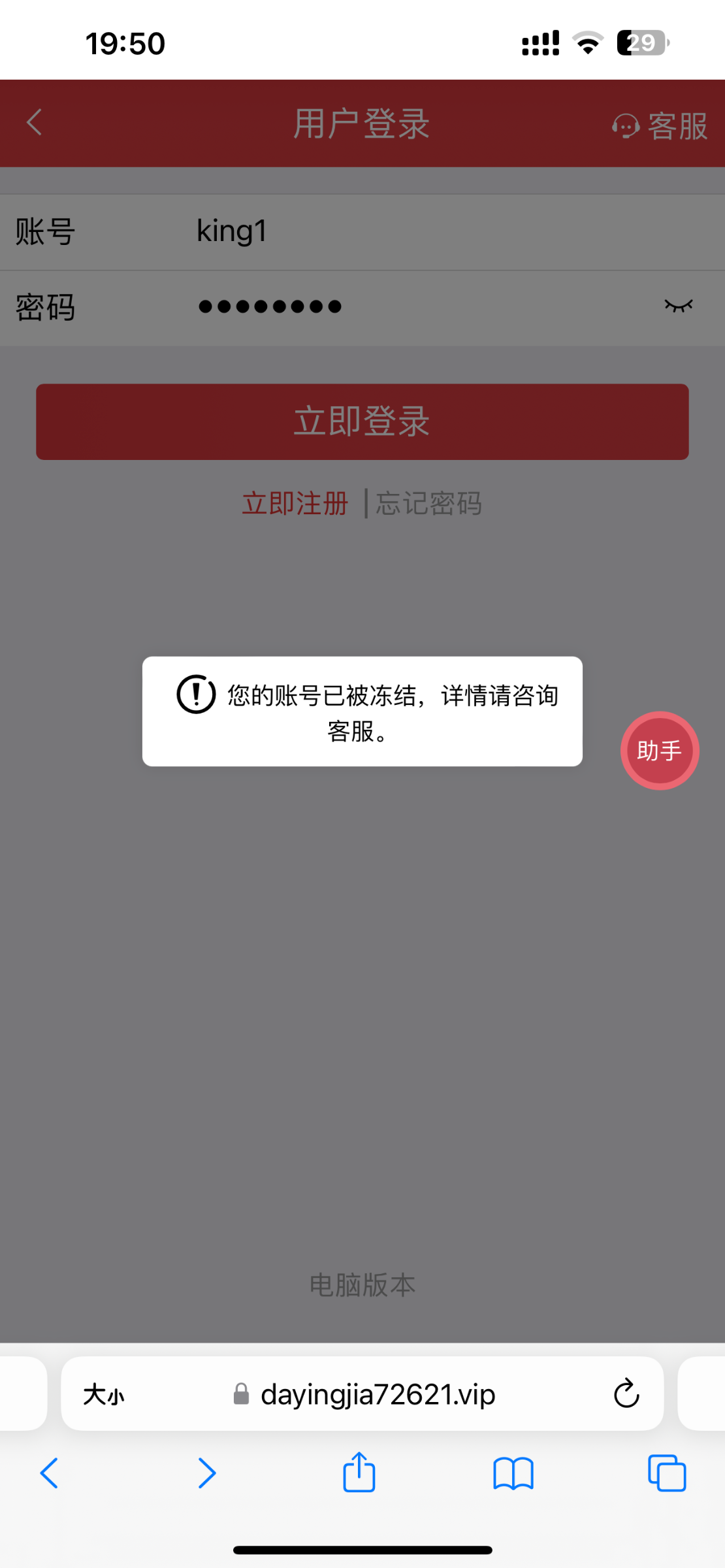725x1568 pixels.
Task: Open the 助手 floating assistant bubble
Action: pos(659,750)
